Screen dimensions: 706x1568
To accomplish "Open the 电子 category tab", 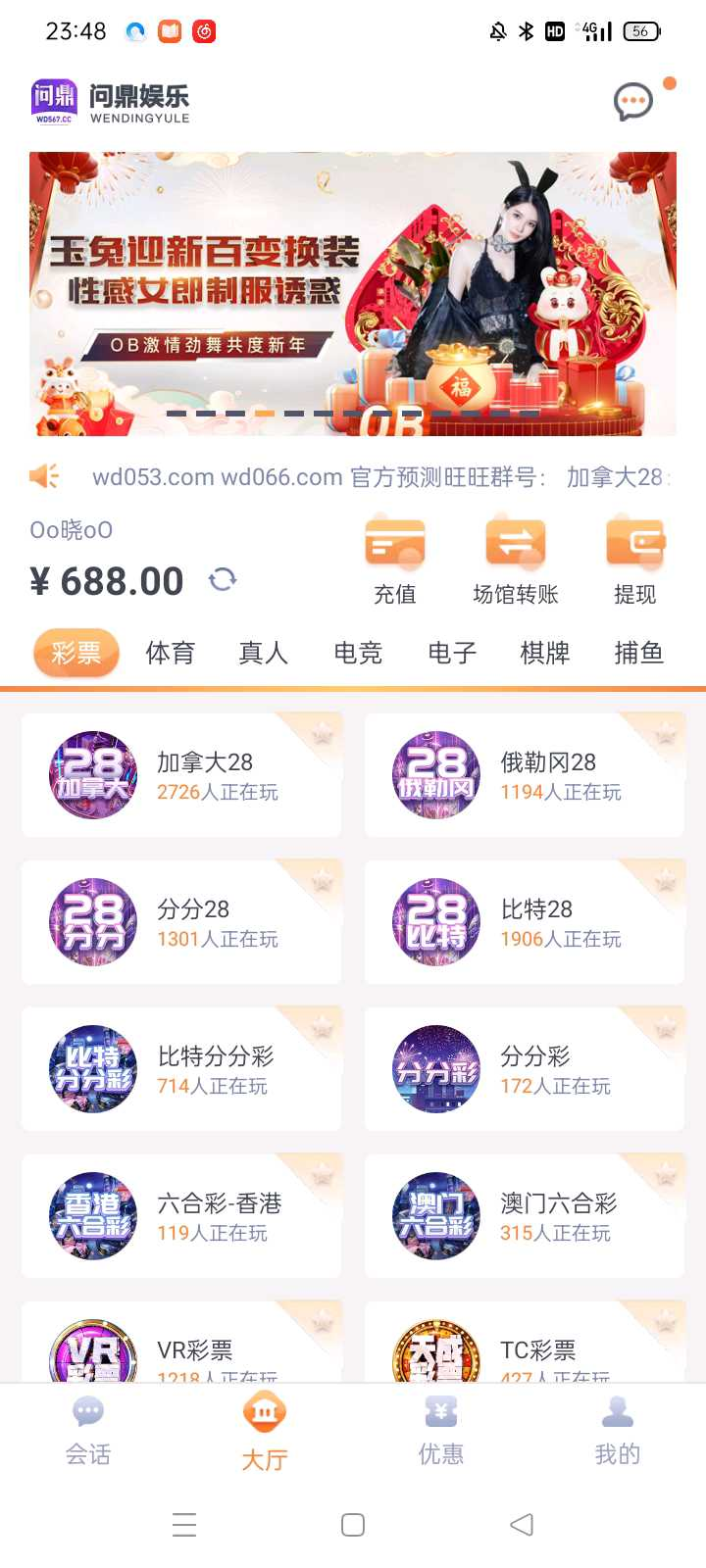I will point(452,653).
